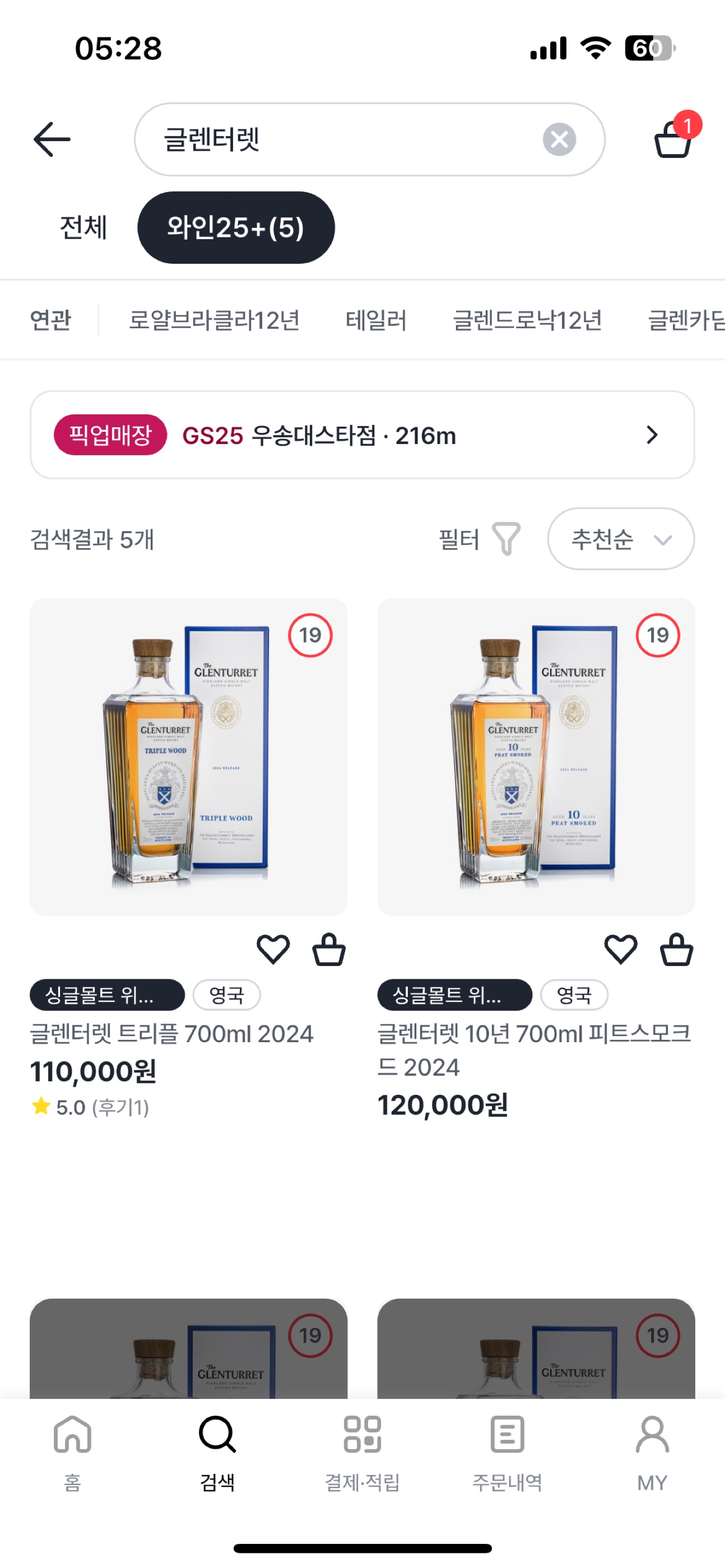Go to the 홈 tab
Viewport: 725px width, 1568px height.
coord(72,1452)
